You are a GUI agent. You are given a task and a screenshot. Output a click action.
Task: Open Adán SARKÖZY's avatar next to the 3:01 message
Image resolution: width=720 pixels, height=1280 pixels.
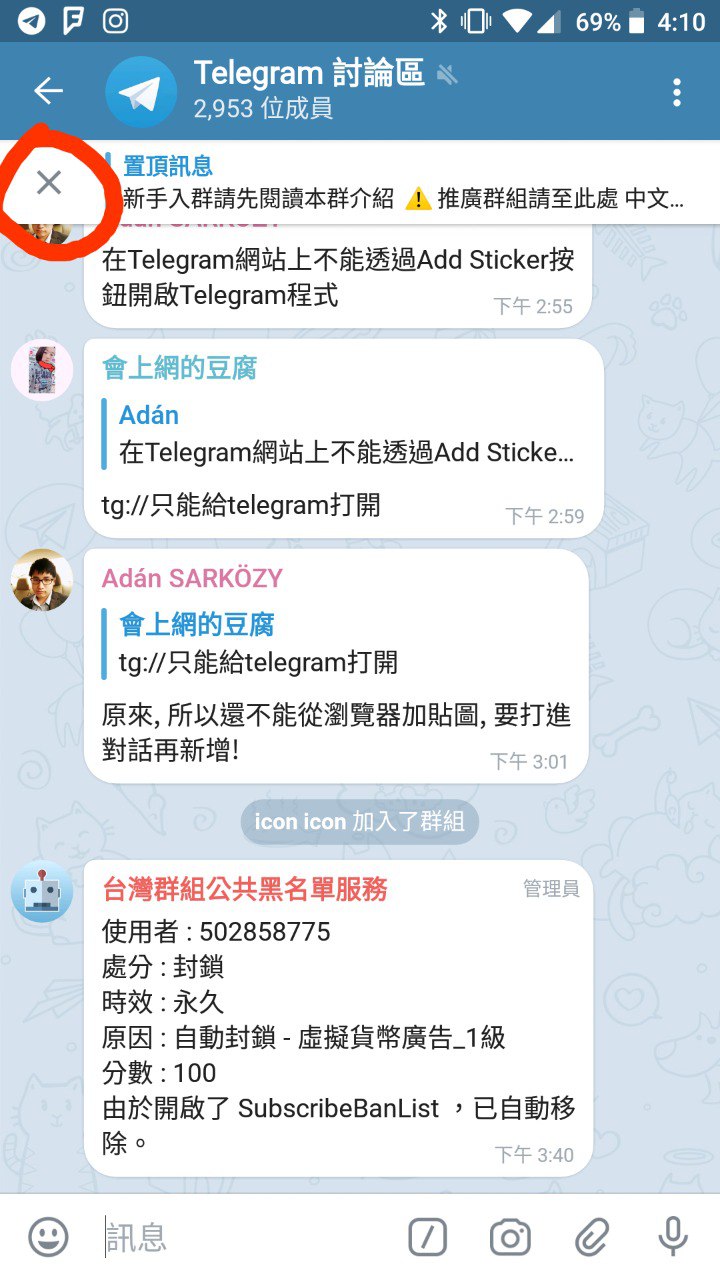[42, 579]
